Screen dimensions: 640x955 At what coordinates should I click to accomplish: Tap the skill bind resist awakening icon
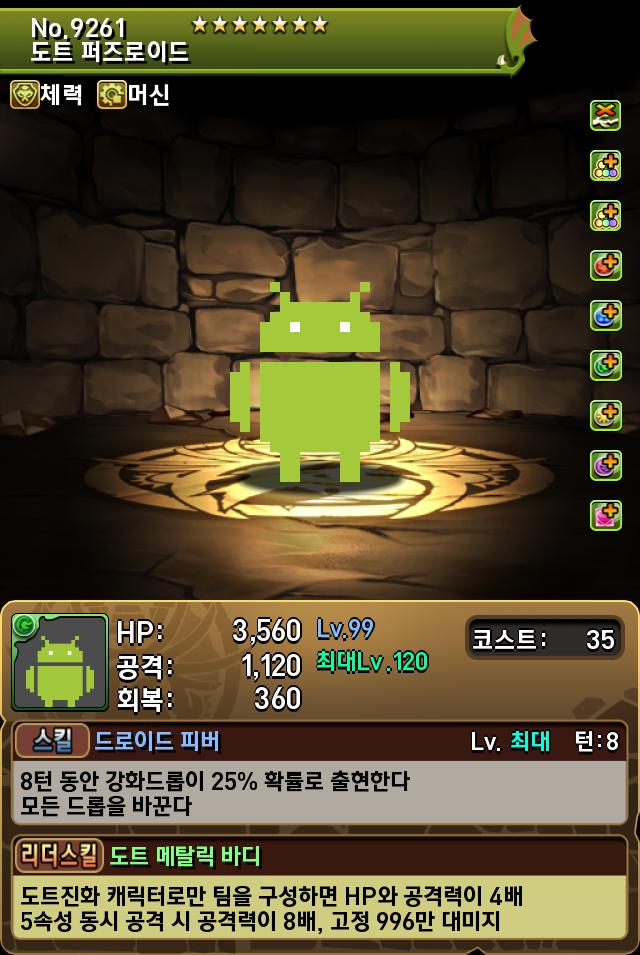point(605,115)
